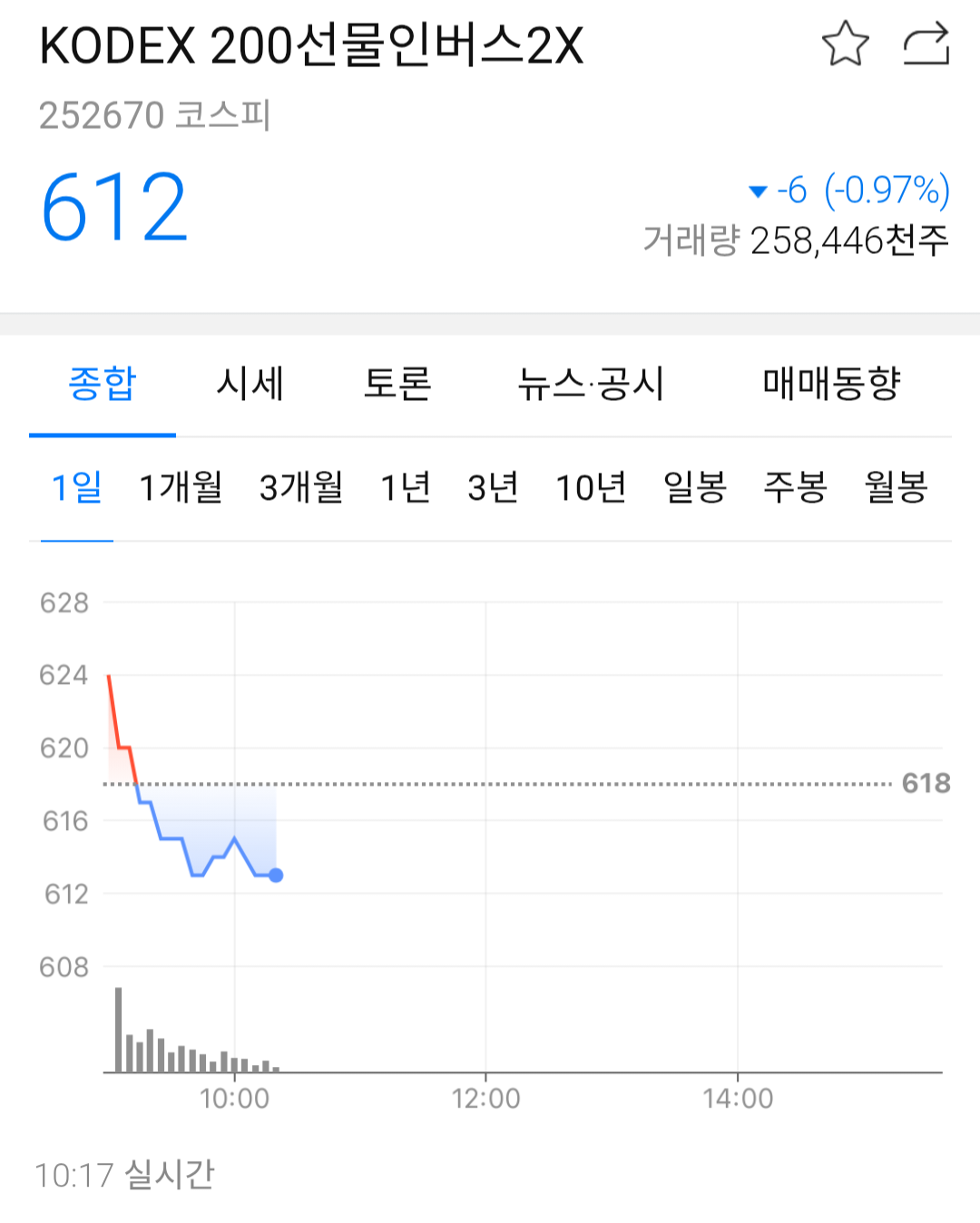Open the 주봉 candlestick chart
Image resolution: width=980 pixels, height=1223 pixels.
click(x=795, y=488)
